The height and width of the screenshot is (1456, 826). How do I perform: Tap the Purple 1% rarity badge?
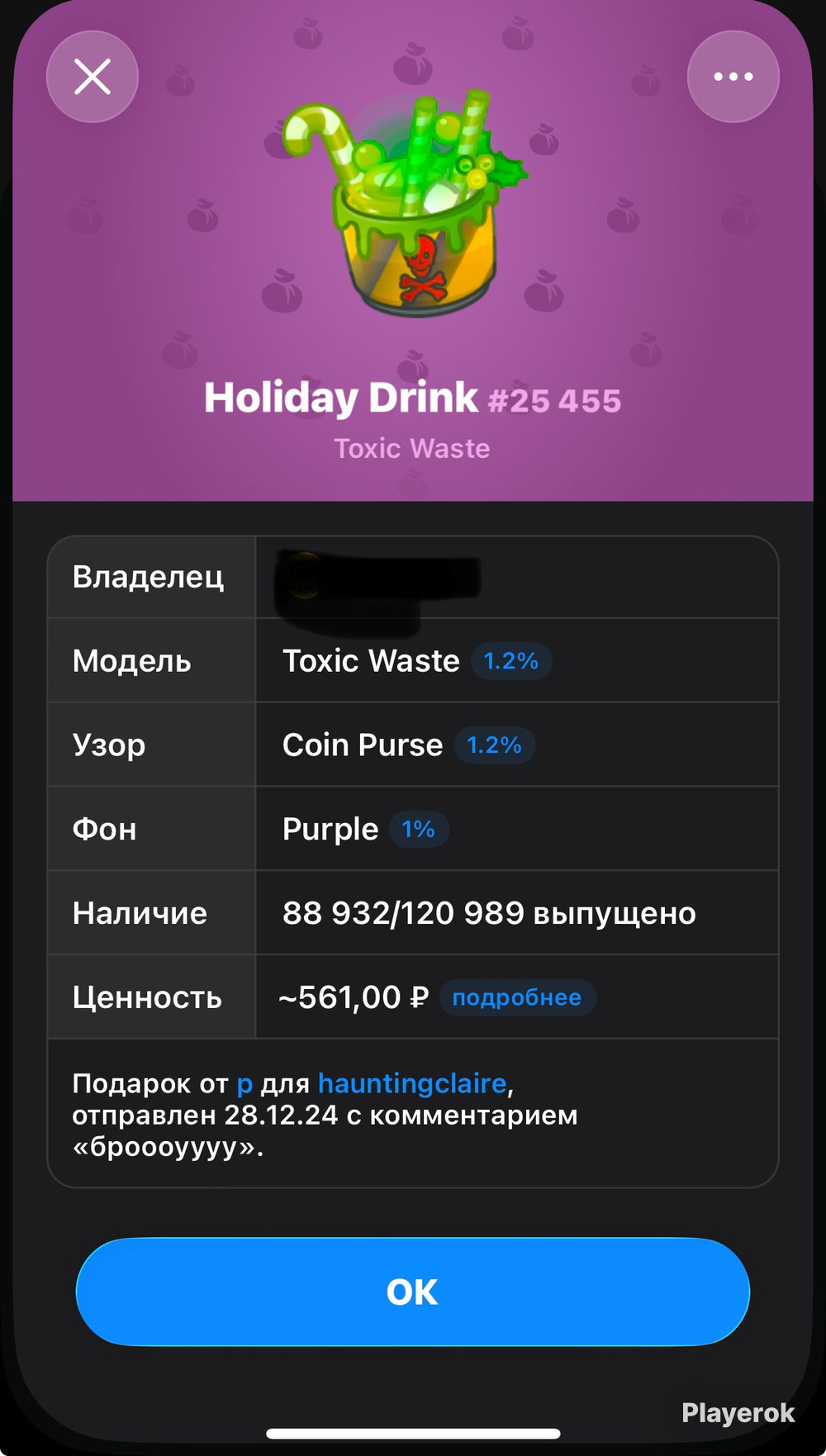[419, 830]
